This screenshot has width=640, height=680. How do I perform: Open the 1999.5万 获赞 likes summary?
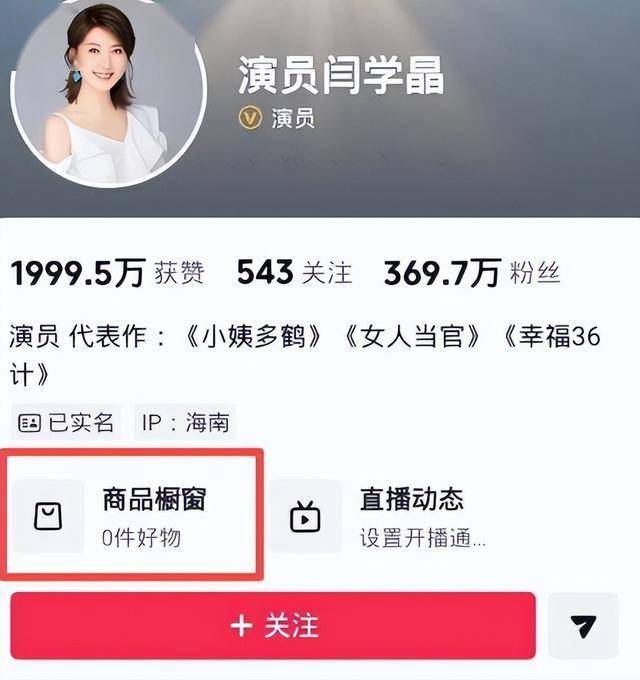(107, 272)
